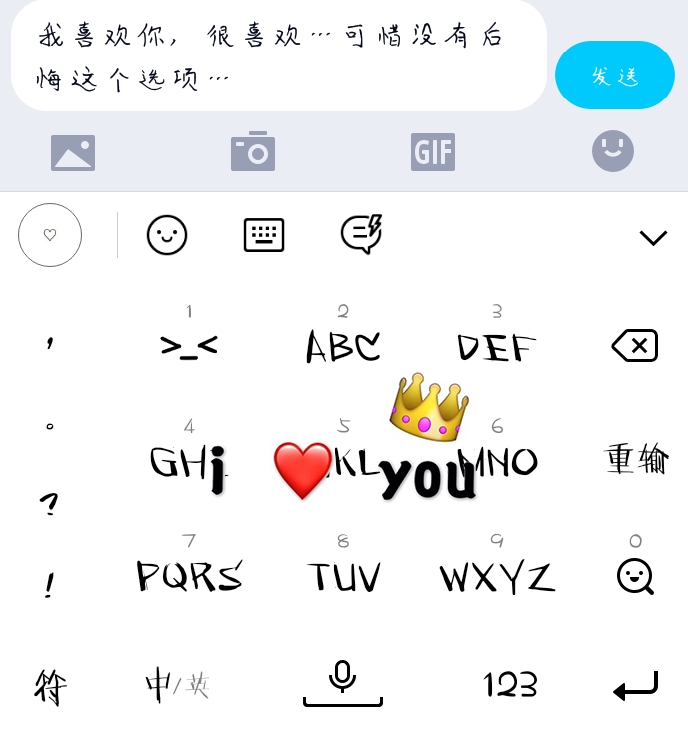Image resolution: width=688 pixels, height=731 pixels.
Task: Hit the backspace key
Action: (634, 345)
